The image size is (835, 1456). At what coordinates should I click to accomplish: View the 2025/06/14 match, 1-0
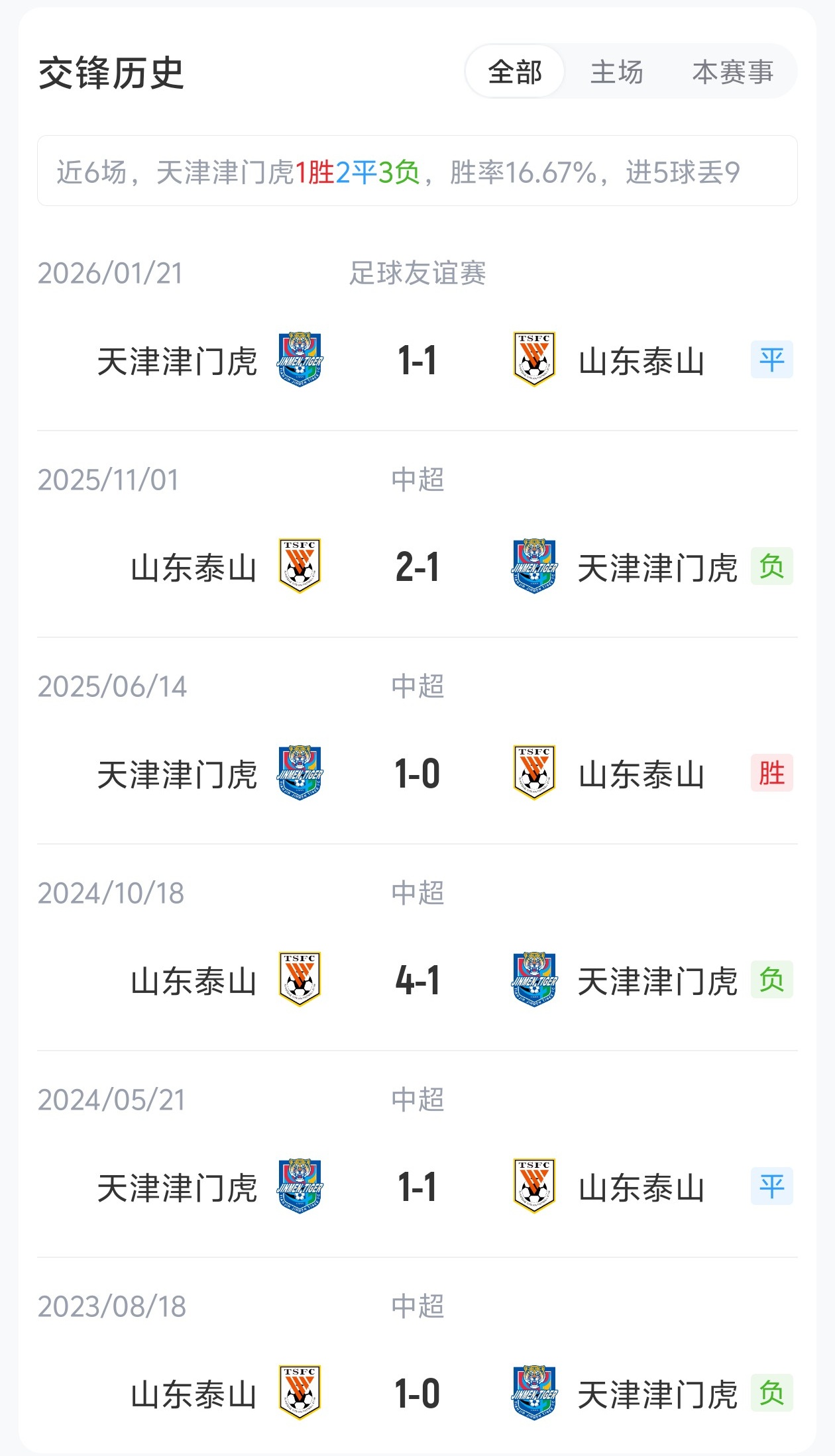click(417, 774)
